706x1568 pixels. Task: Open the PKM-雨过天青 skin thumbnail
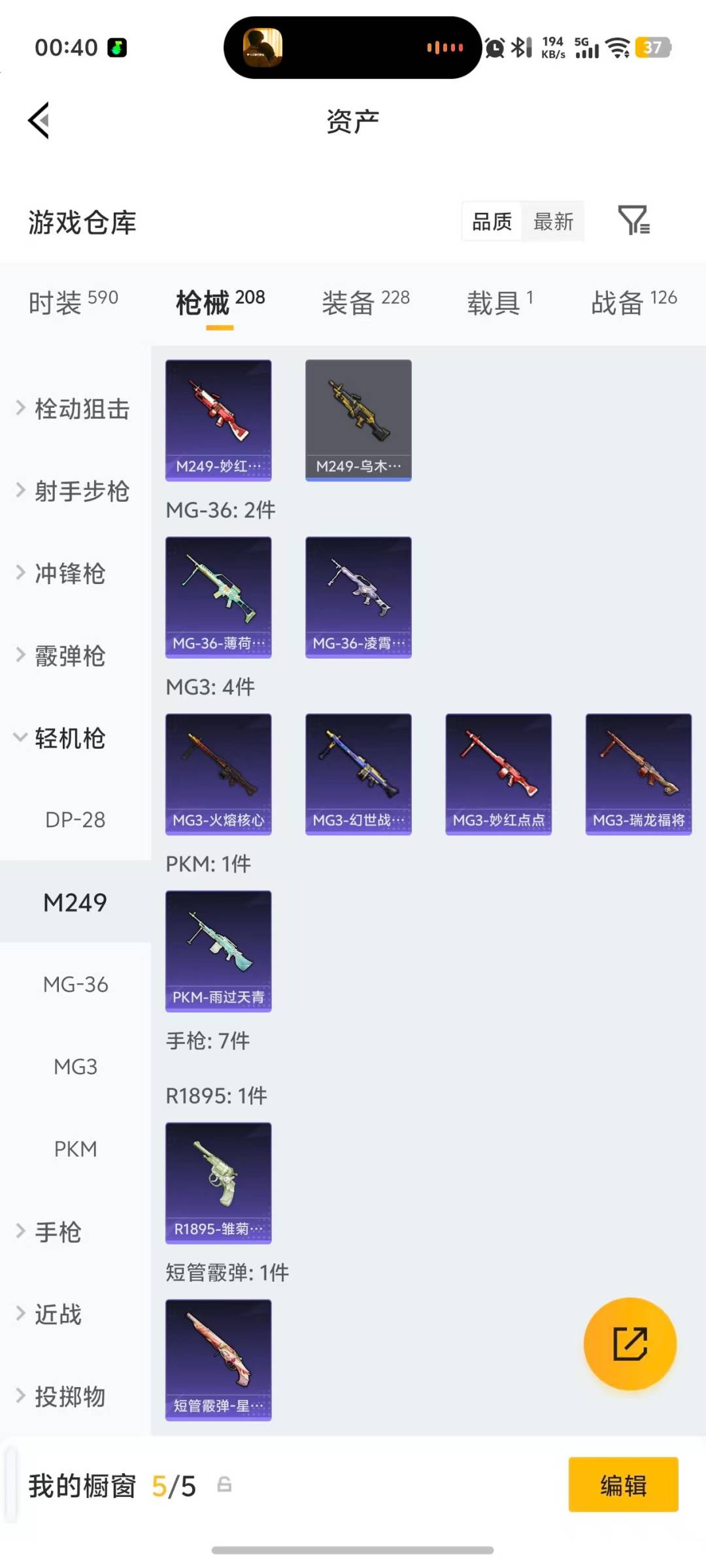click(x=218, y=951)
